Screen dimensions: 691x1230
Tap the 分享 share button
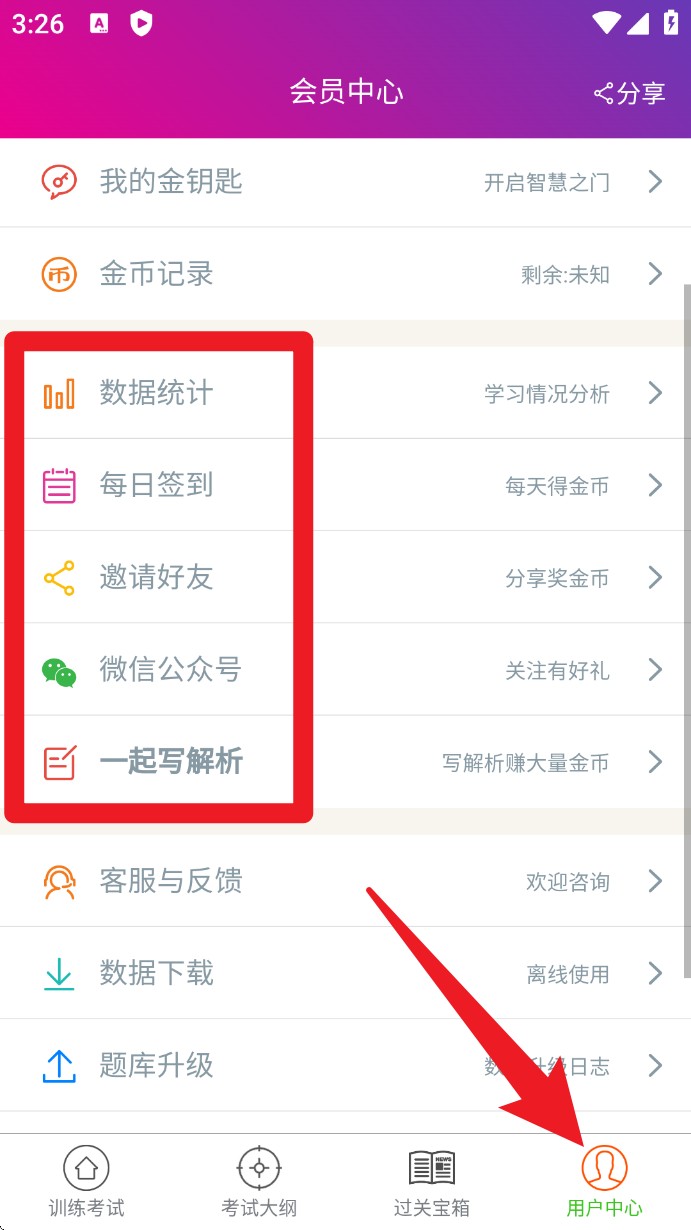pyautogui.click(x=630, y=94)
